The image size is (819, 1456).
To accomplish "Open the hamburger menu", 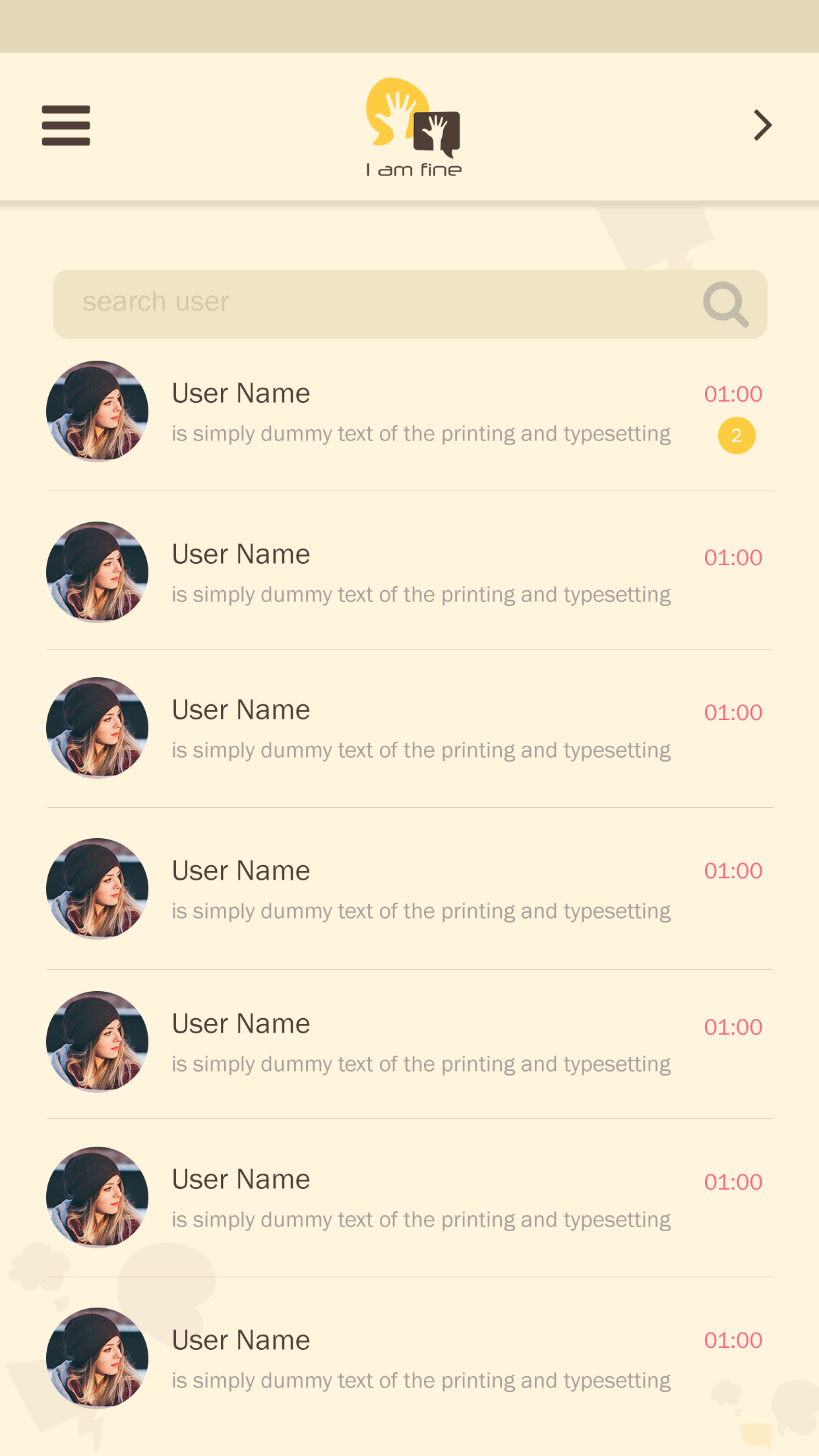I will click(x=66, y=125).
